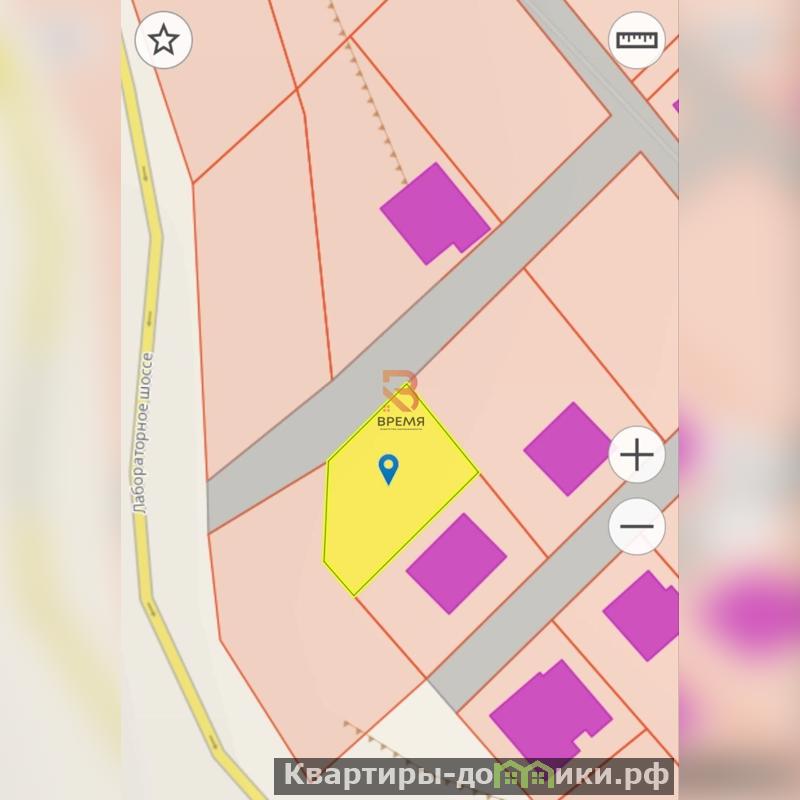Open the ruler measurement tool
Image resolution: width=800 pixels, height=800 pixels.
pos(637,41)
